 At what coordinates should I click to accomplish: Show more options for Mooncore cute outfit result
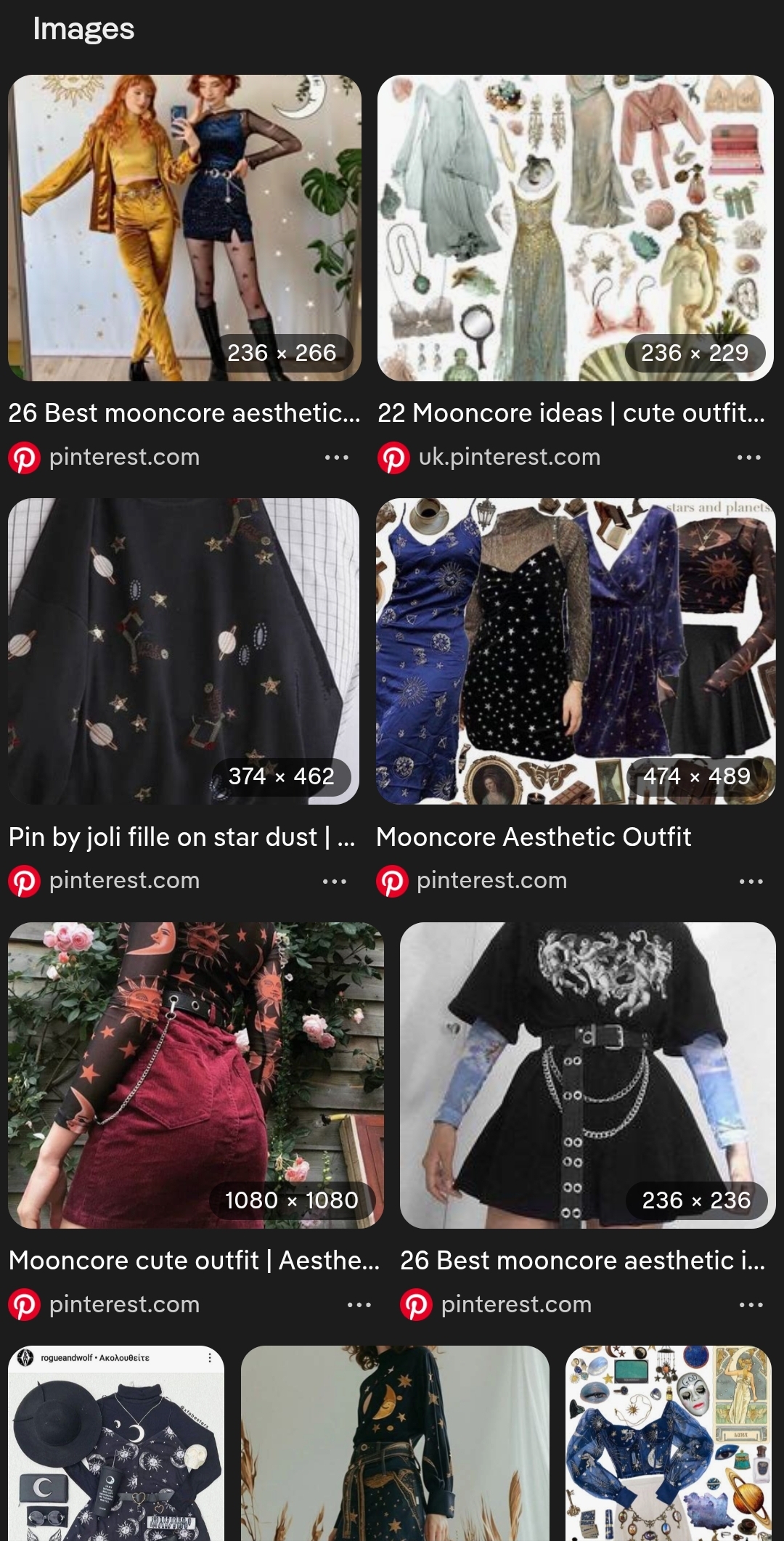point(359,1305)
